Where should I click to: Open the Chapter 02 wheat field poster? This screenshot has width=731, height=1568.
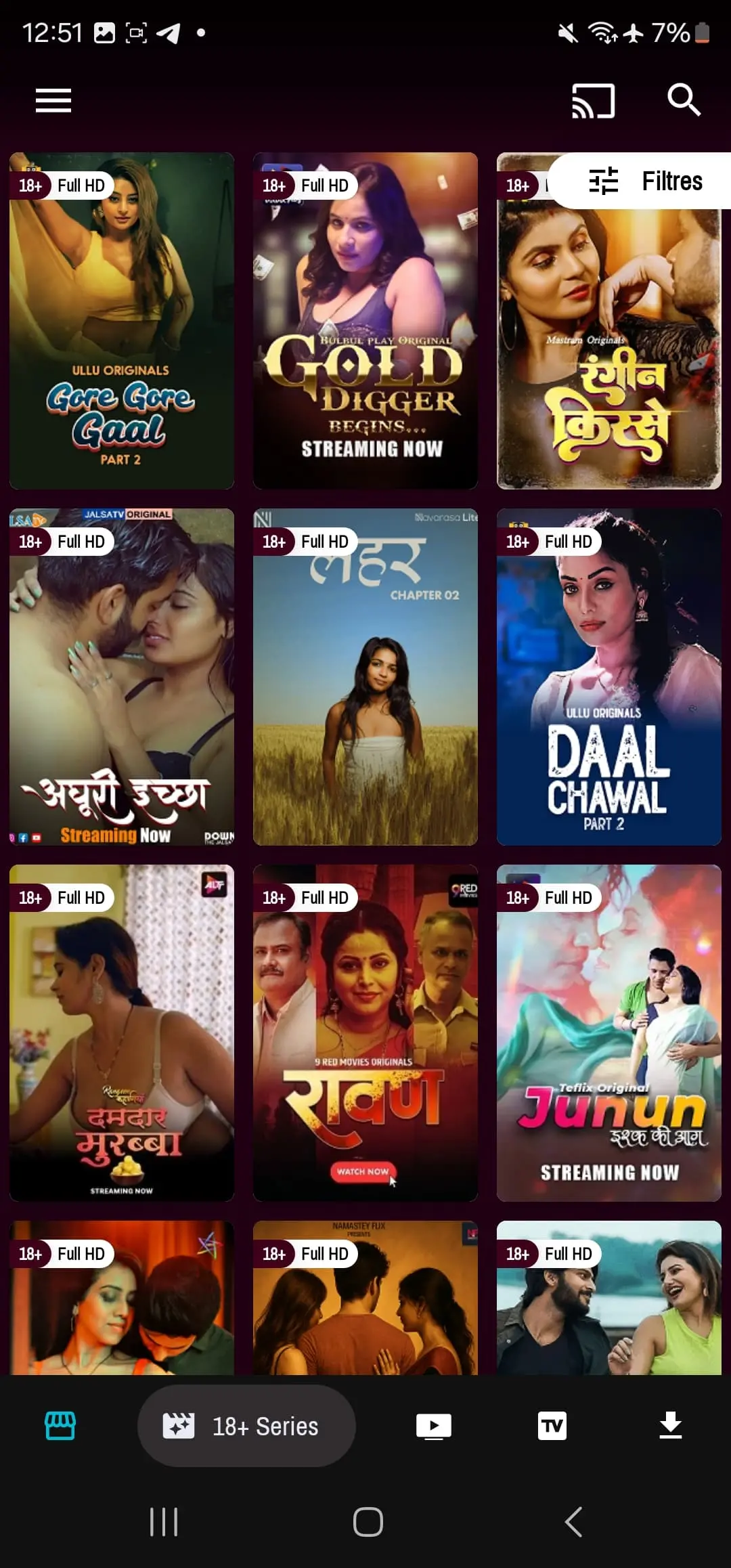pos(365,677)
